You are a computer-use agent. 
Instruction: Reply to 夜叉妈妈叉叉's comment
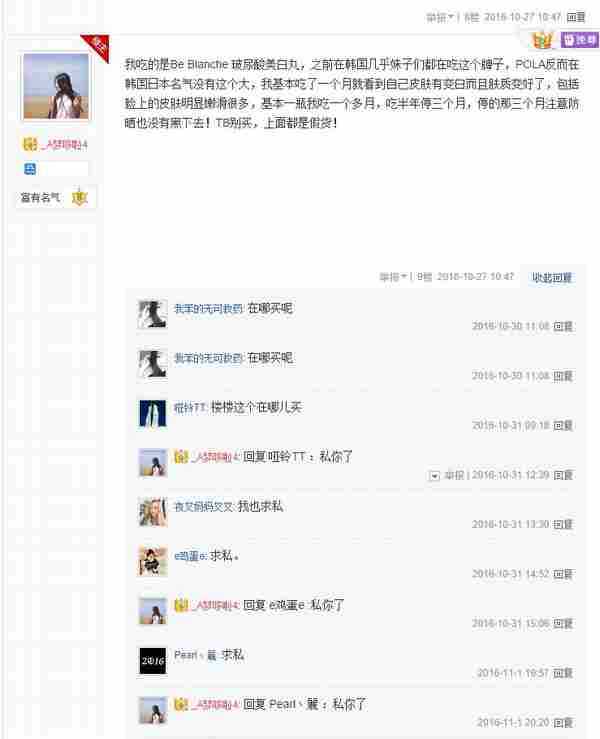(x=564, y=524)
